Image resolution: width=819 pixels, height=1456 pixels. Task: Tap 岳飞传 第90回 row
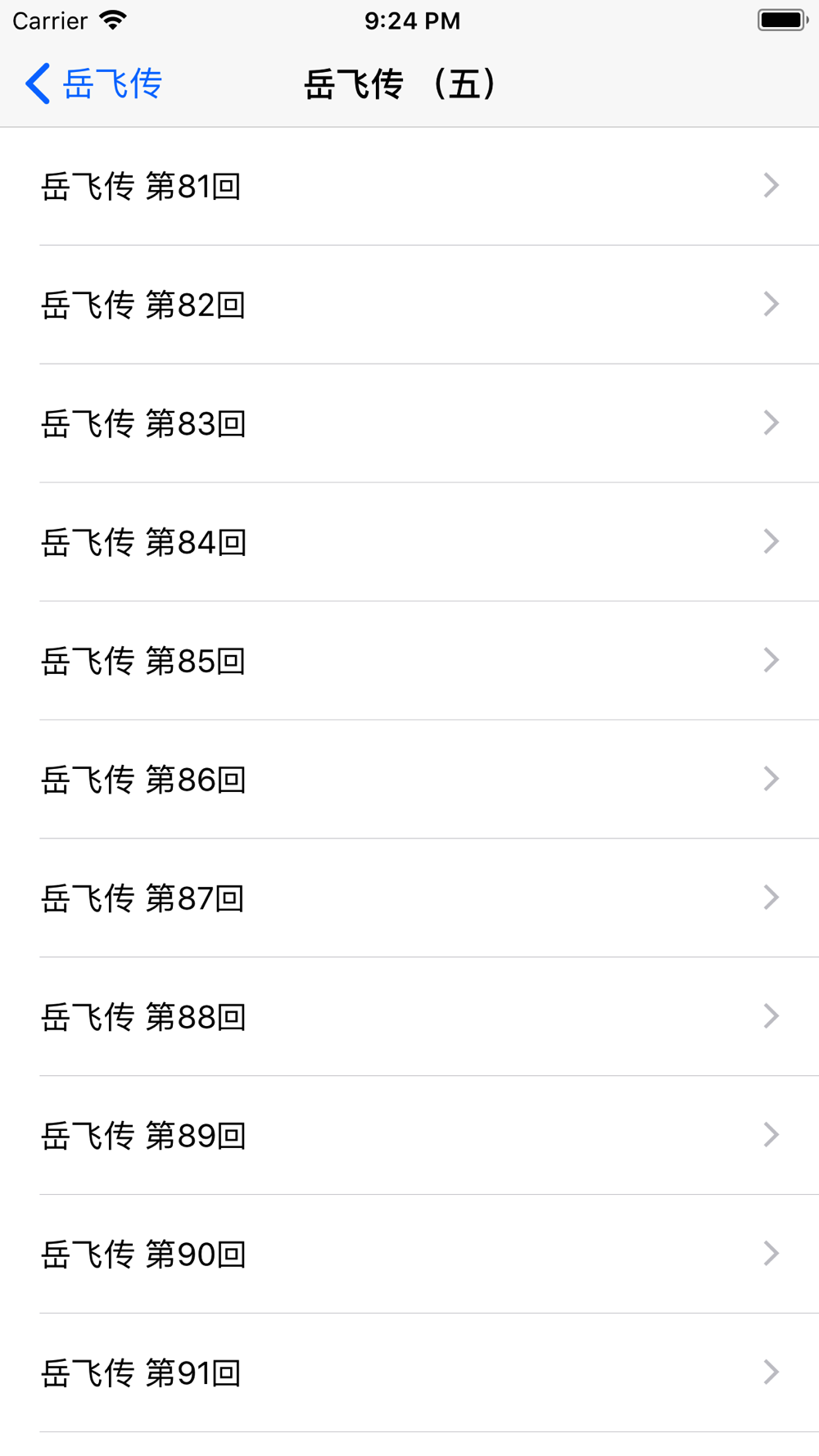coord(409,1255)
